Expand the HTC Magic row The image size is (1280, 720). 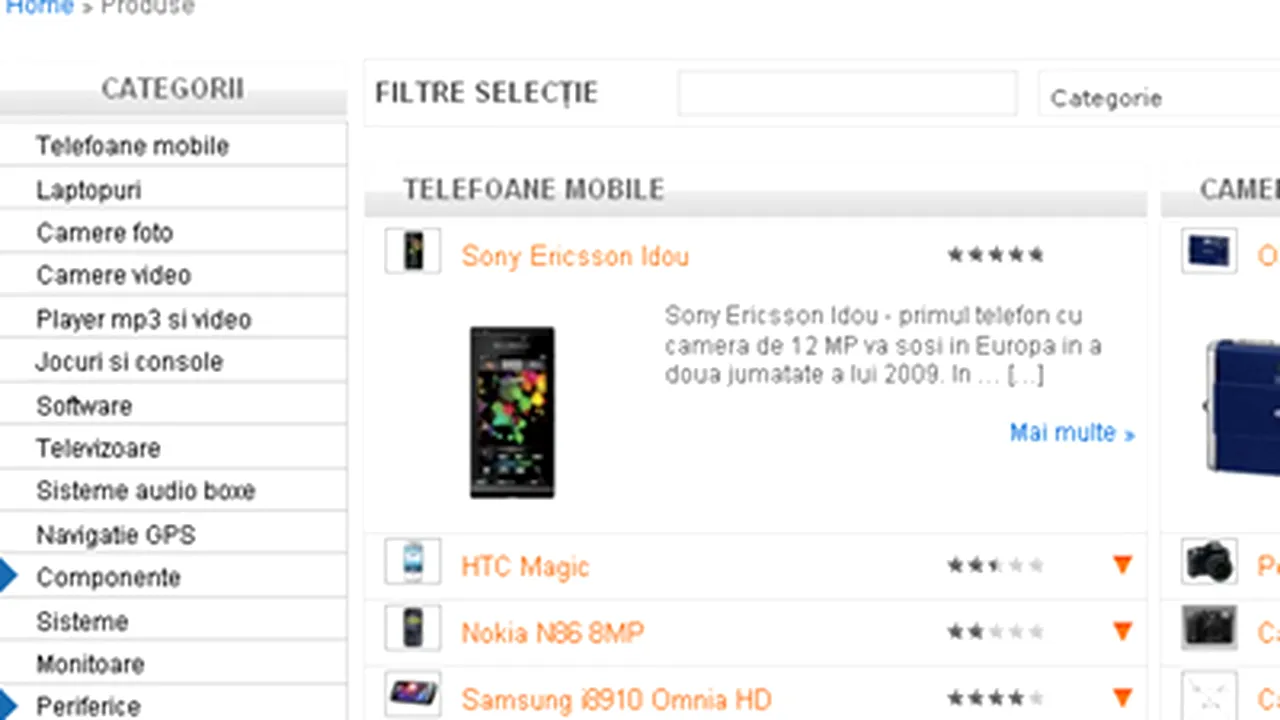[1122, 566]
